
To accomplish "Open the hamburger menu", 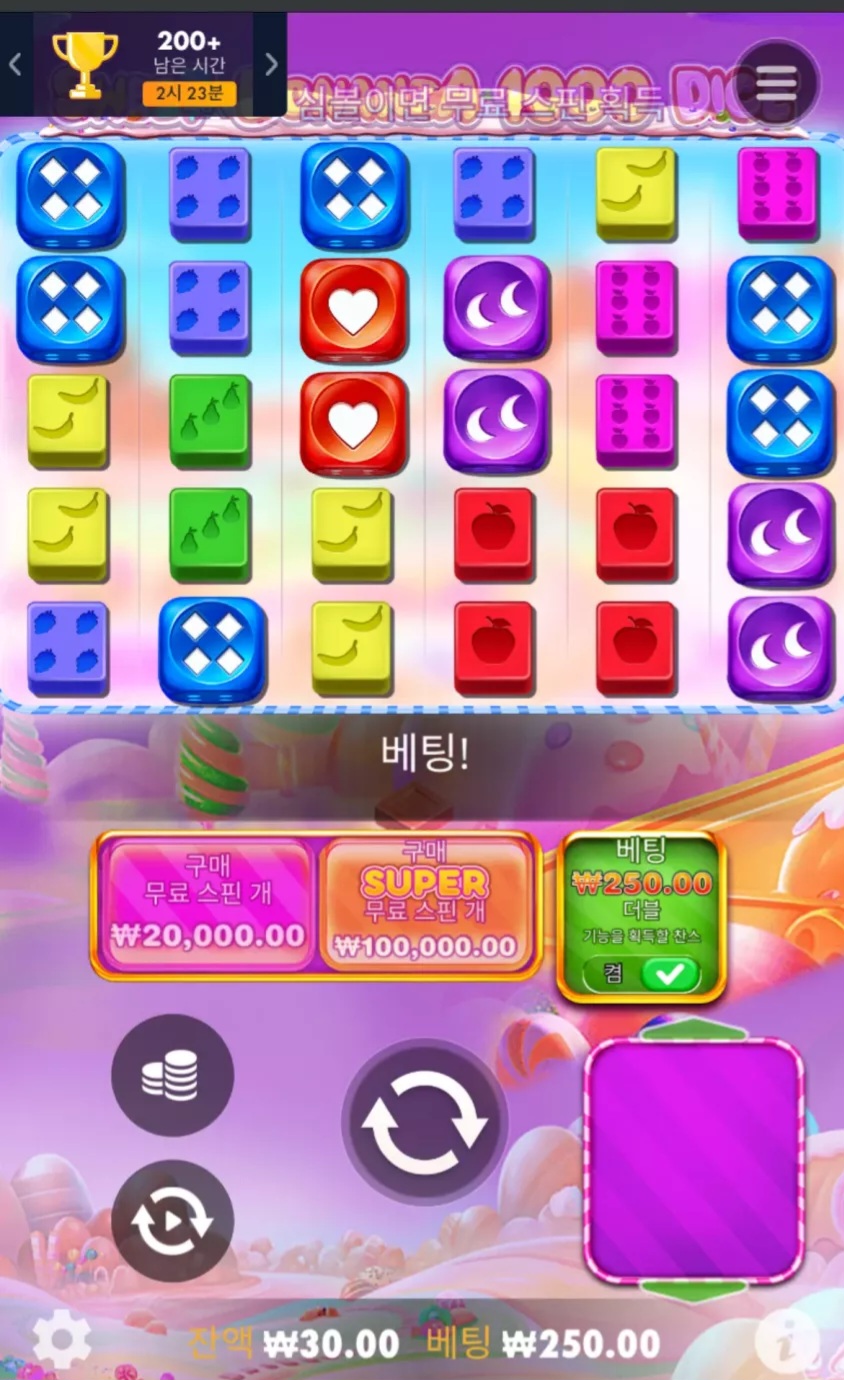I will (x=777, y=83).
